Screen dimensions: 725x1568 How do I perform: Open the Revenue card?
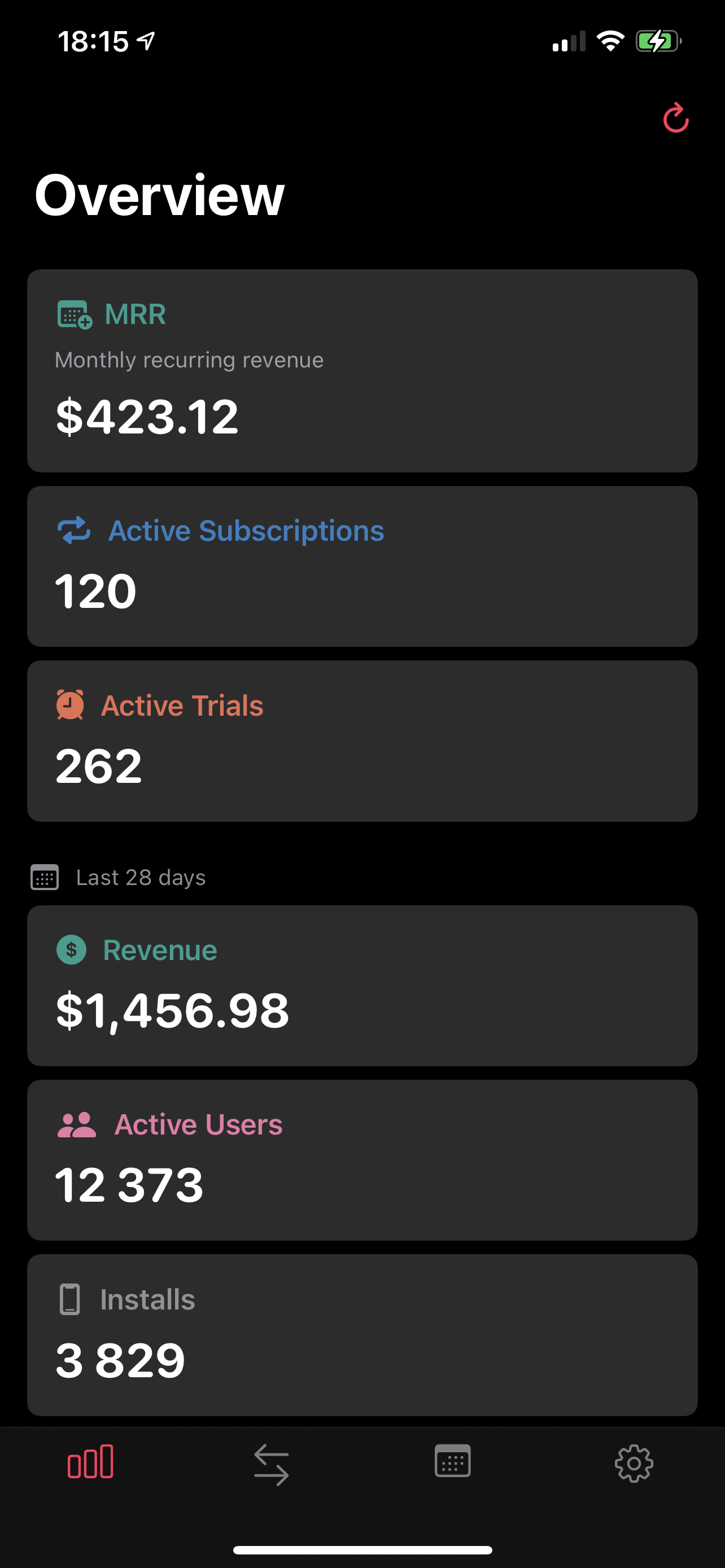pos(362,985)
